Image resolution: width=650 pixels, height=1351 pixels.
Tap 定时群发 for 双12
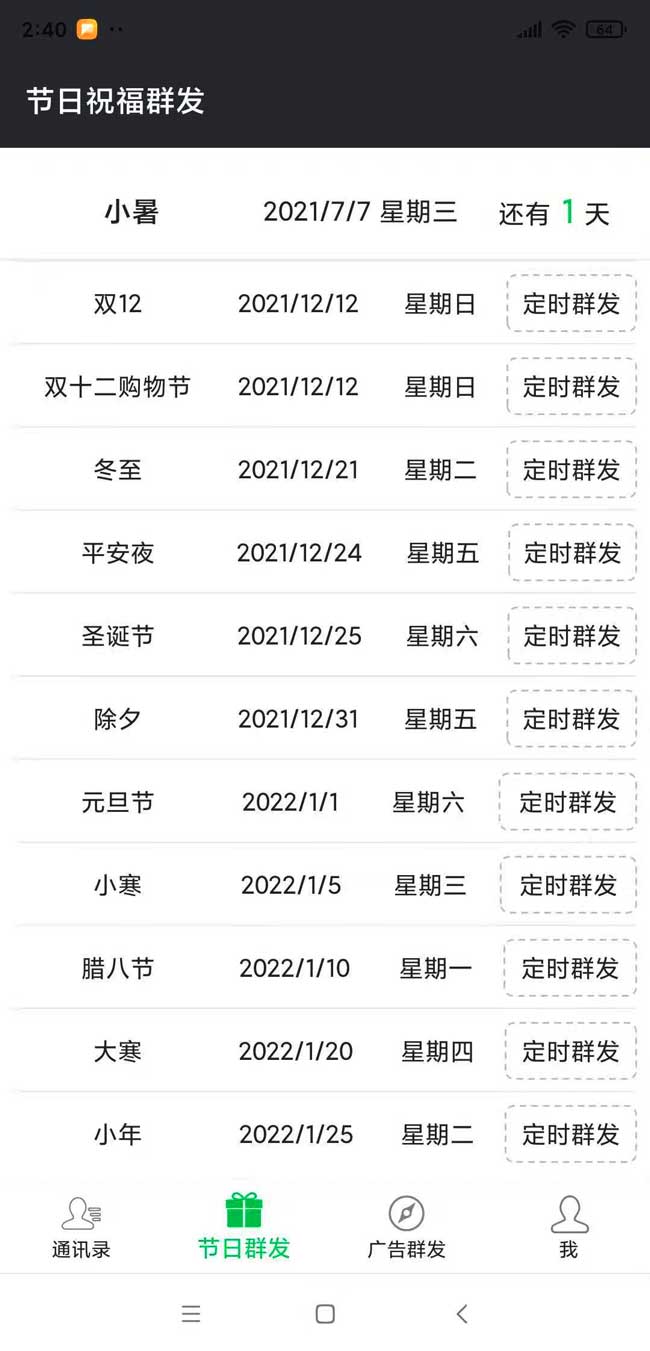click(571, 304)
